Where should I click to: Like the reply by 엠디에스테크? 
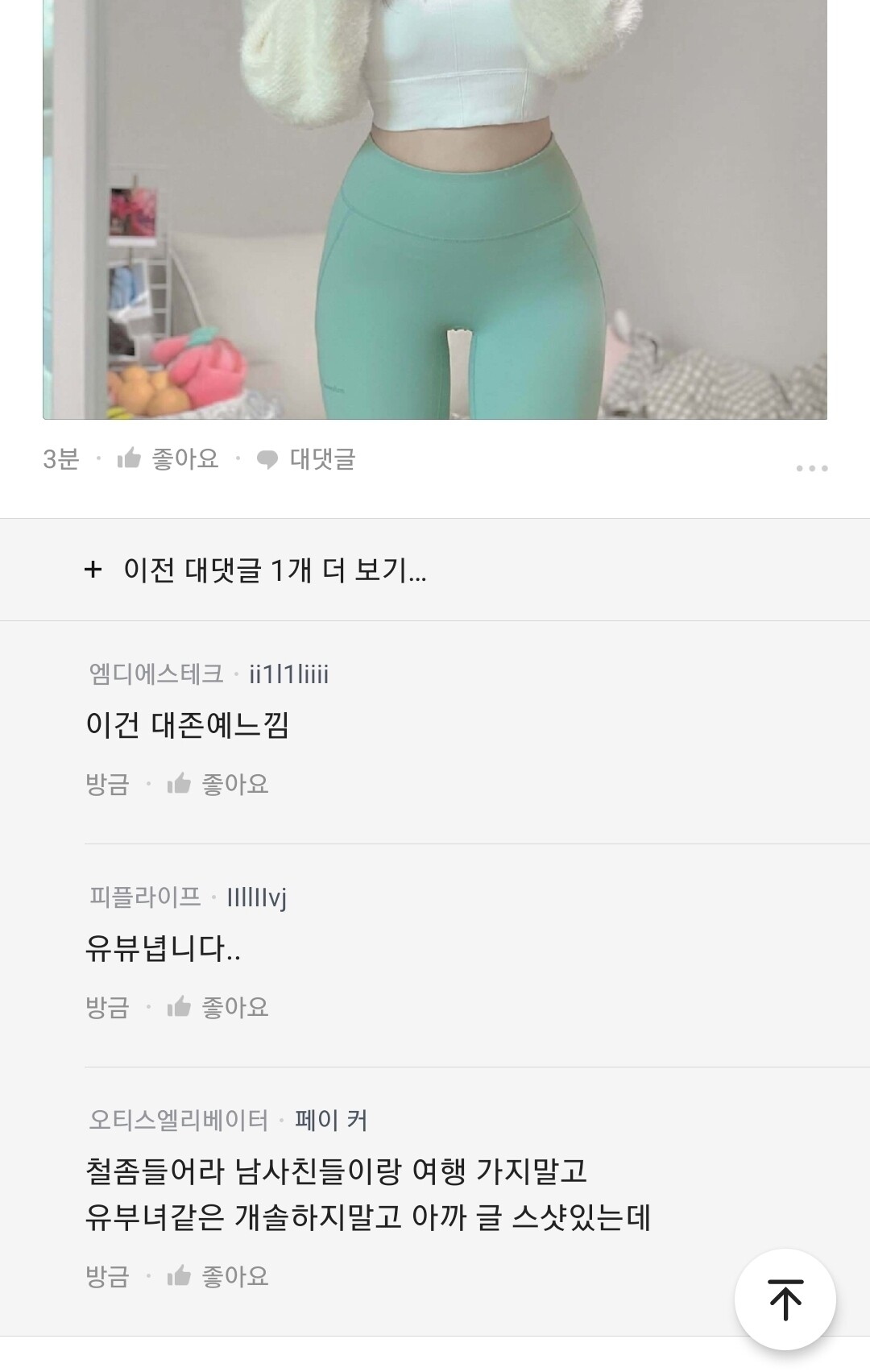tap(217, 784)
